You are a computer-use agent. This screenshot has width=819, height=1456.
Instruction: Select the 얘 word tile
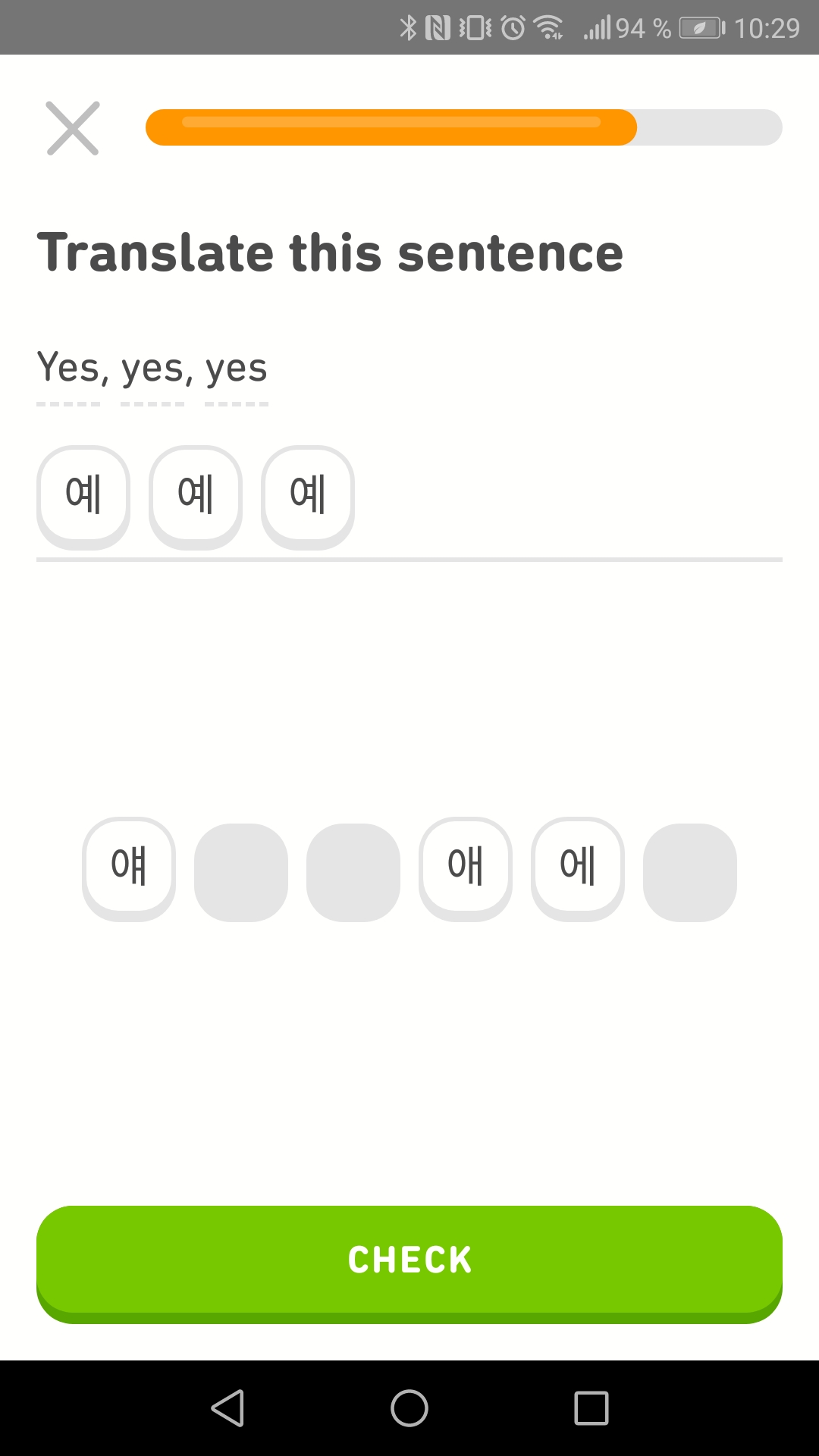tap(129, 866)
